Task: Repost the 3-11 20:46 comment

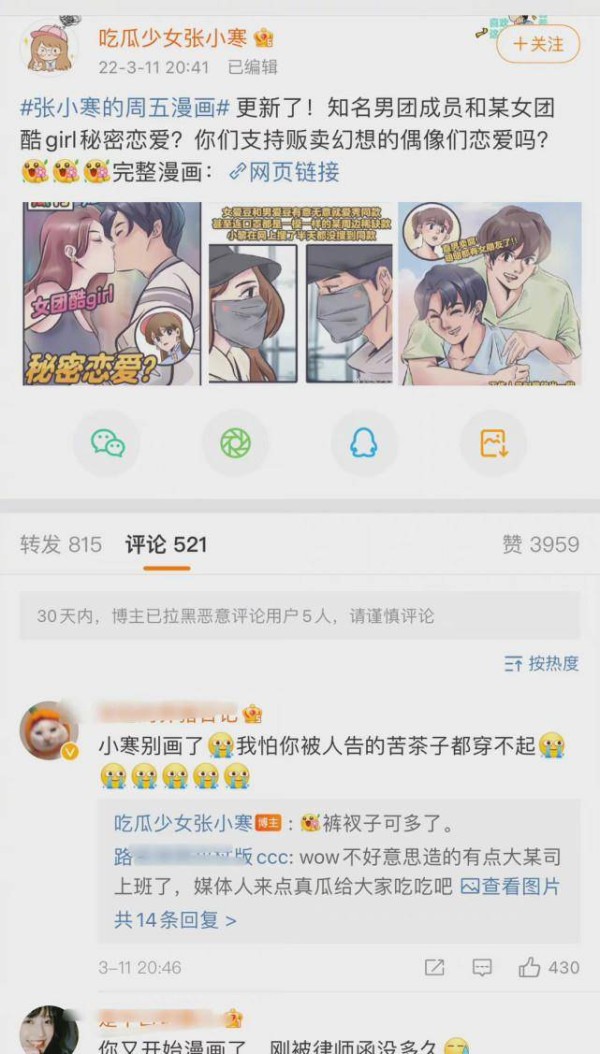Action: click(x=435, y=967)
